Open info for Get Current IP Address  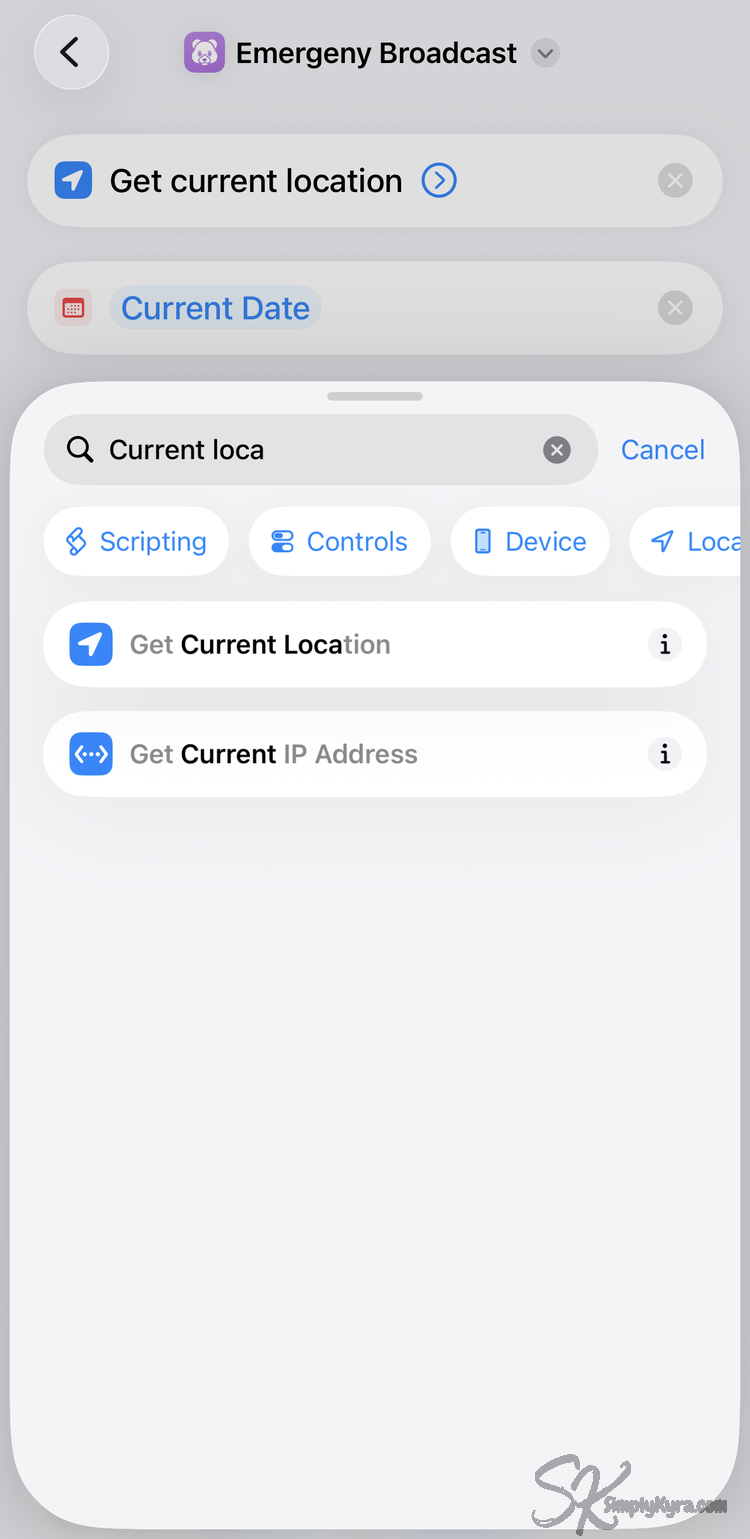pyautogui.click(x=664, y=754)
